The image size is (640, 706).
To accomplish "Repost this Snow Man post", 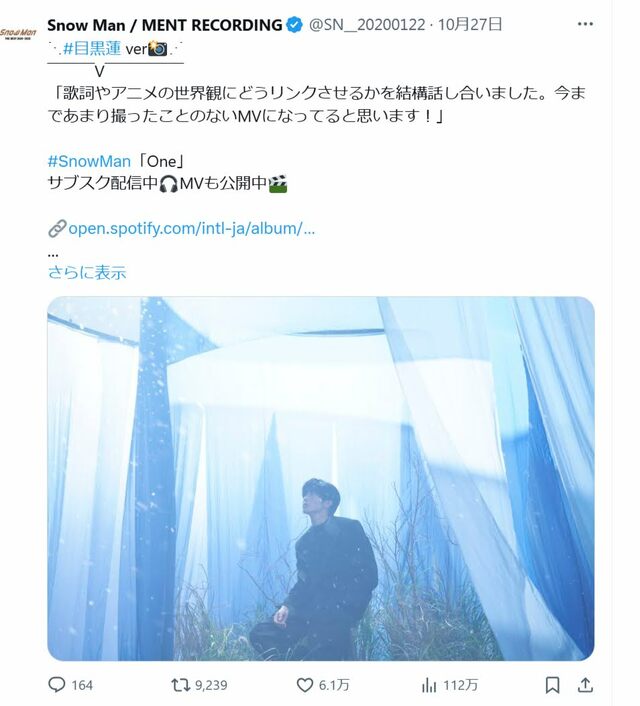I will 181,685.
